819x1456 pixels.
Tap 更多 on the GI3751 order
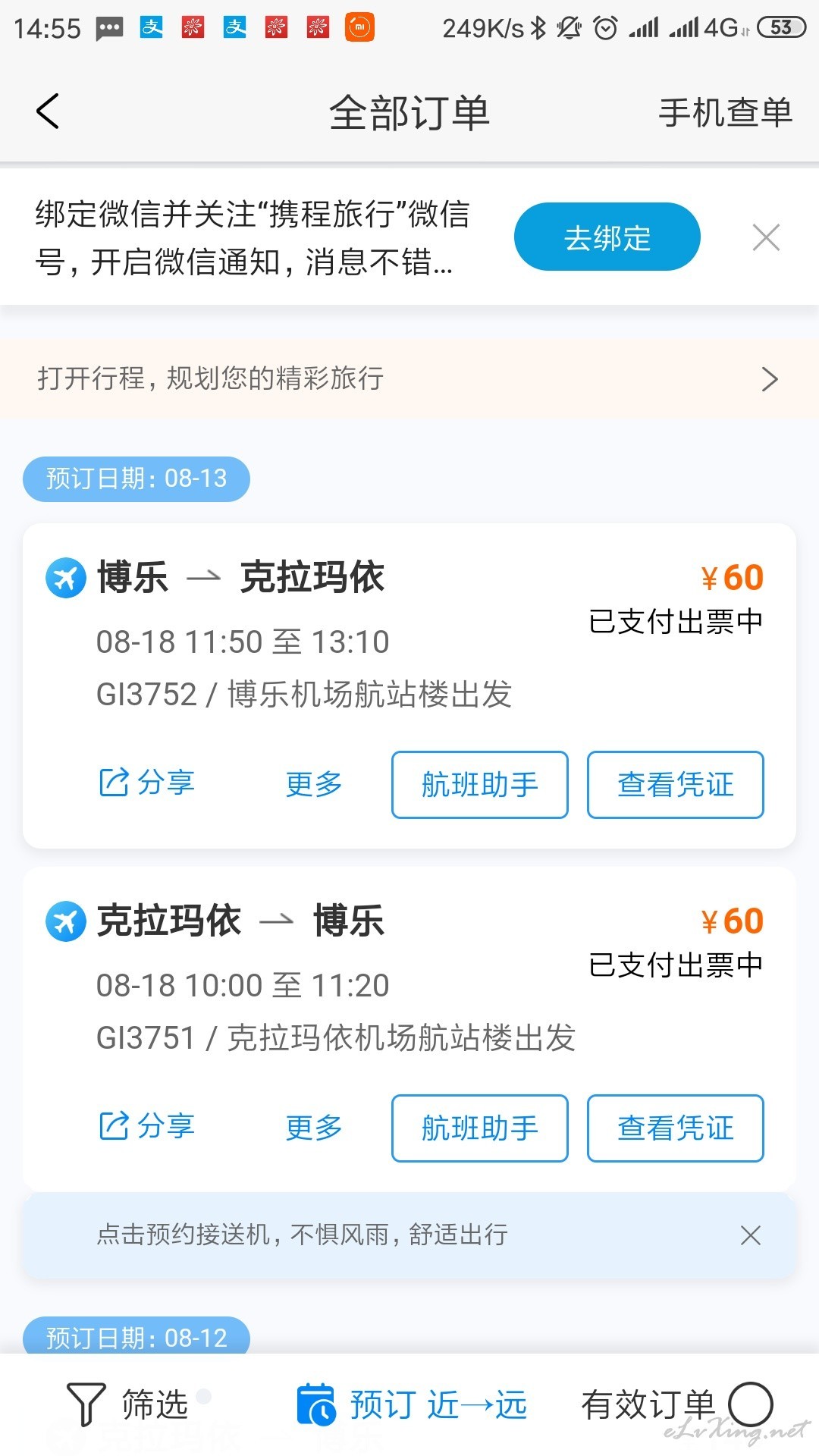click(x=314, y=1128)
